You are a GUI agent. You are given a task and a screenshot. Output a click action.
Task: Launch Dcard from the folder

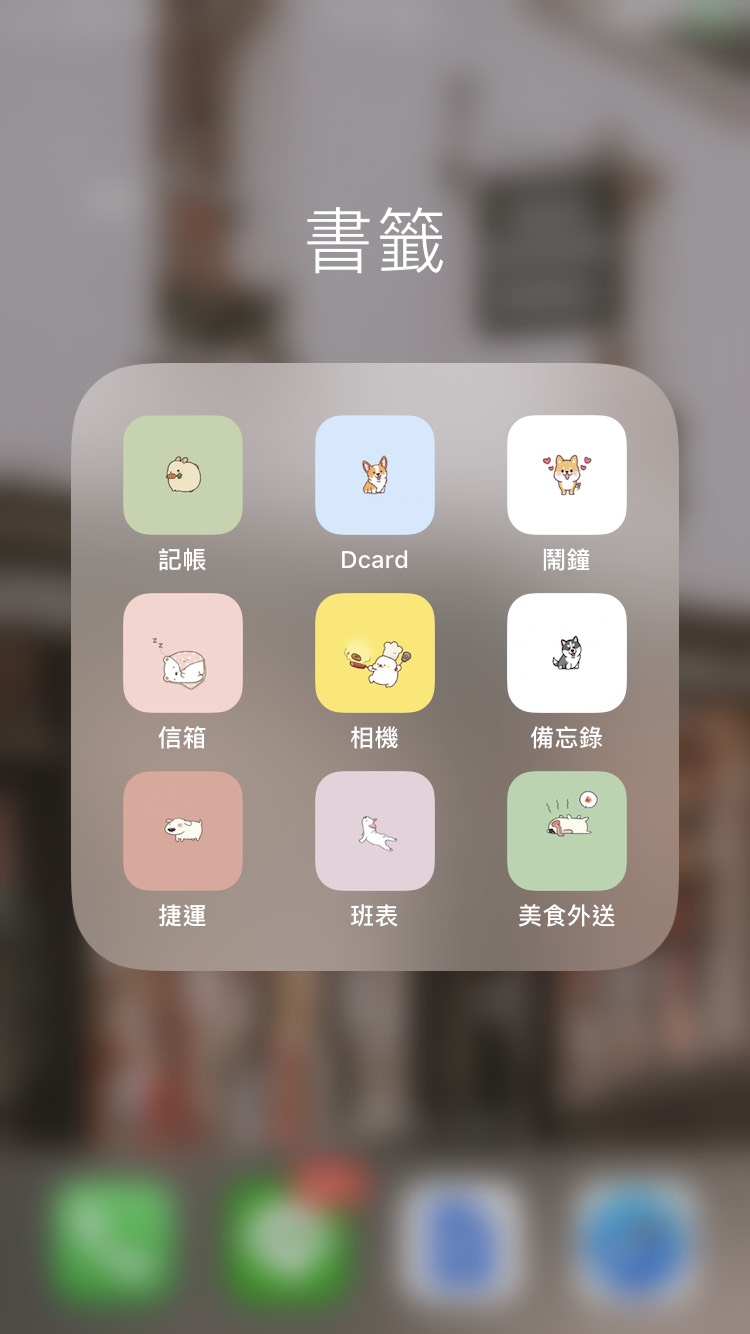coord(375,475)
